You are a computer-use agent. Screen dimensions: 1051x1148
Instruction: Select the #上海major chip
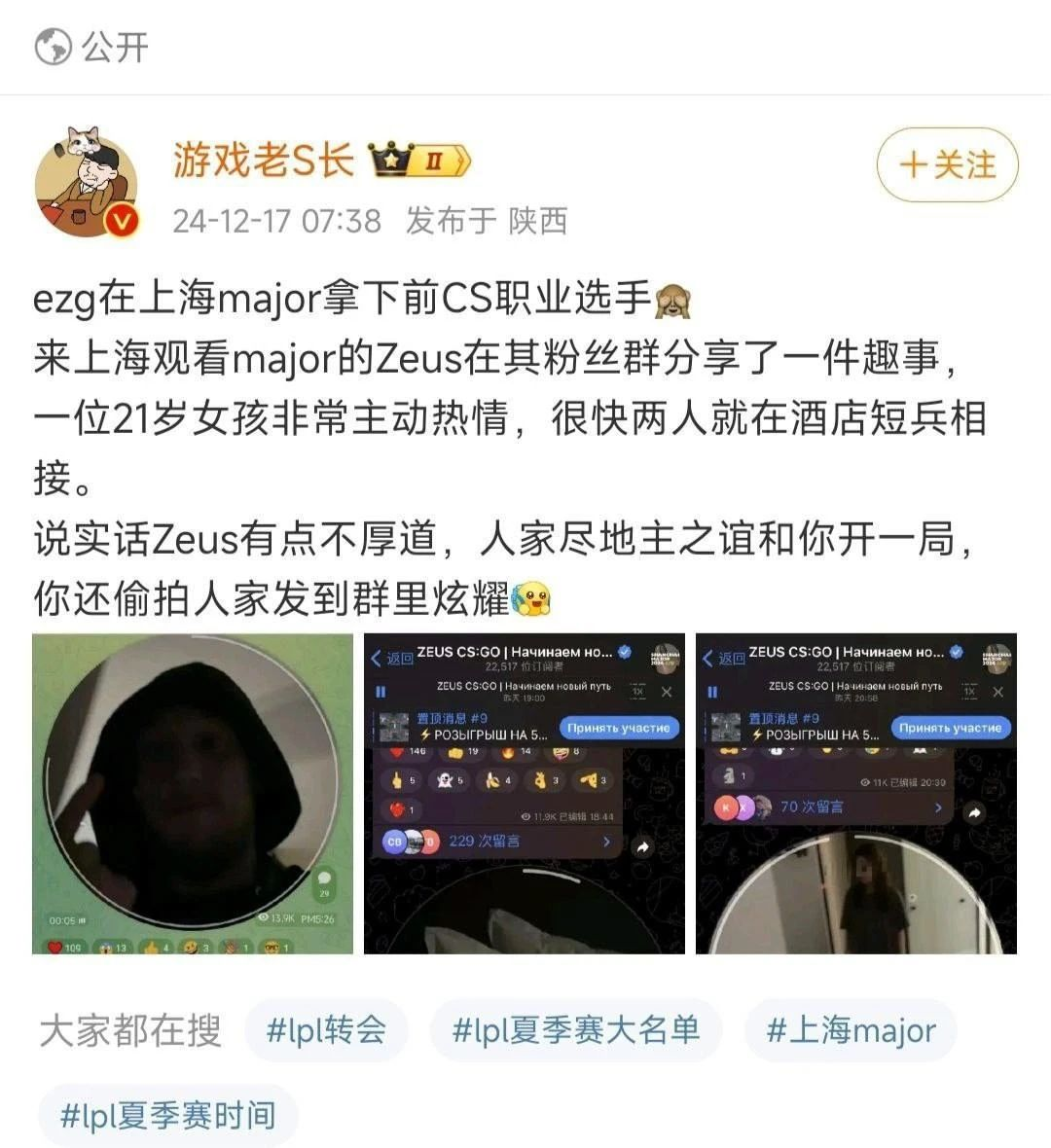click(851, 1029)
